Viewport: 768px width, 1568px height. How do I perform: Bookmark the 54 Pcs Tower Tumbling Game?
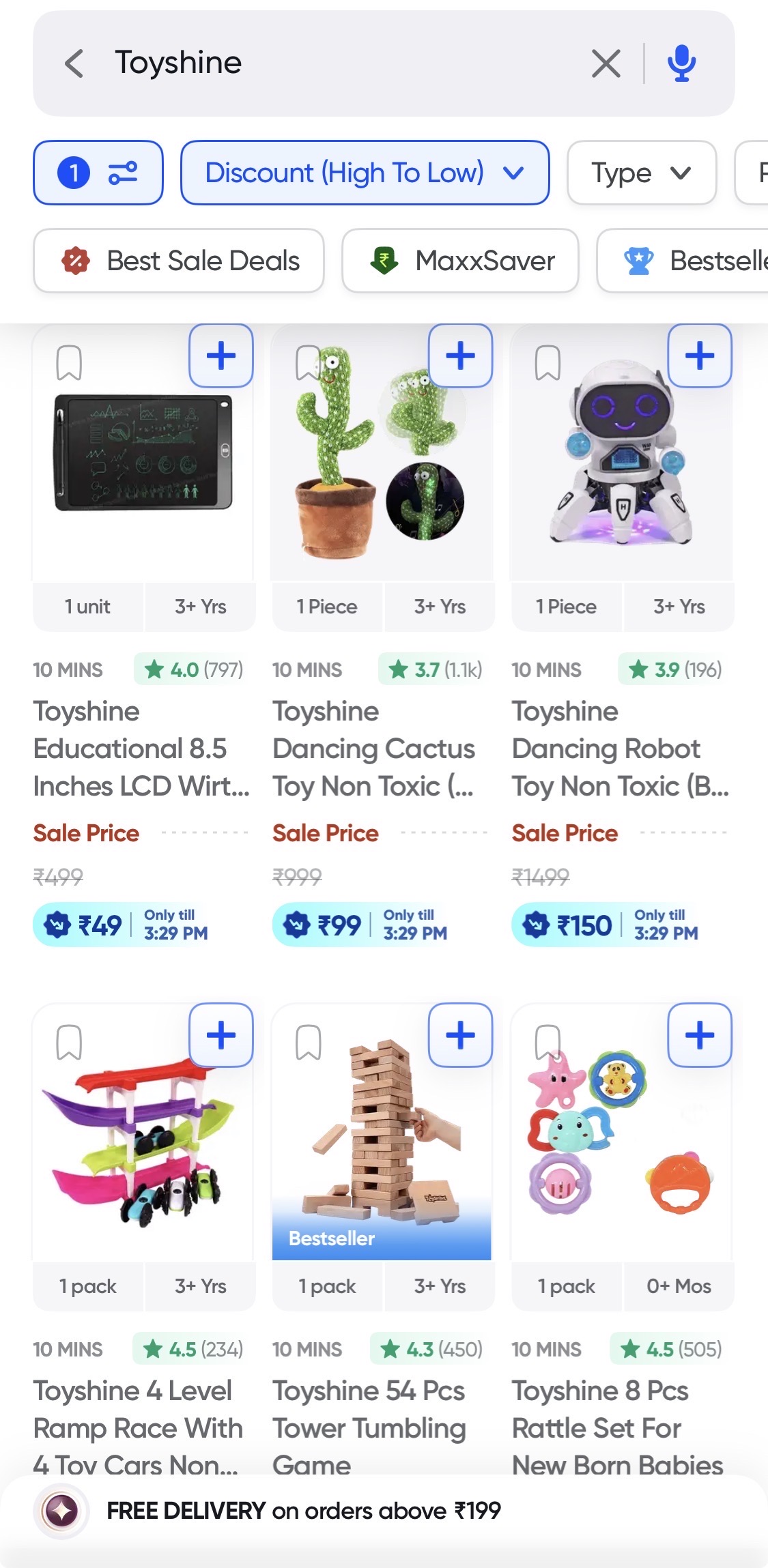[308, 1042]
